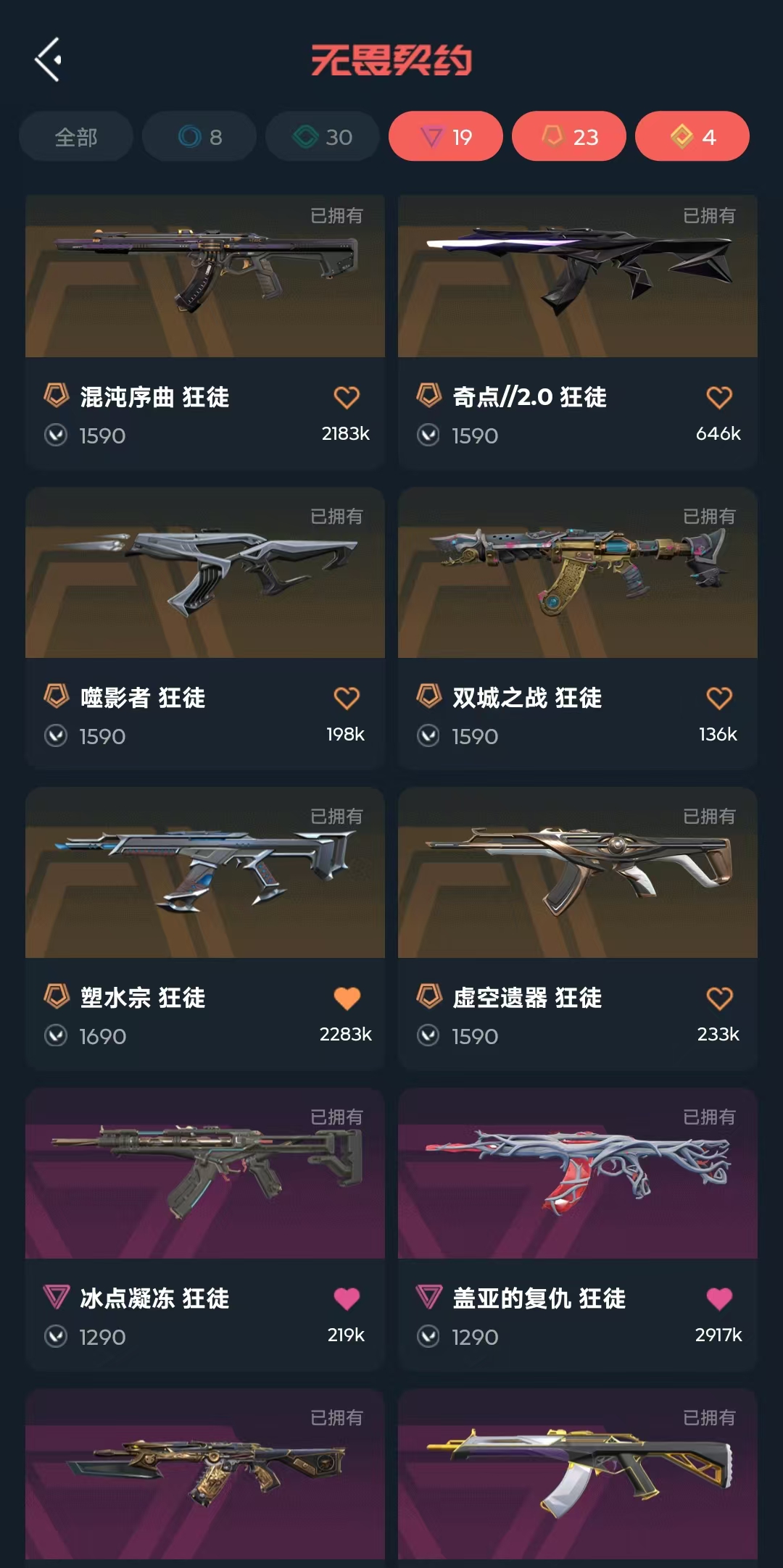
Task: Select the blue tier chip showing 8
Action: (x=199, y=136)
